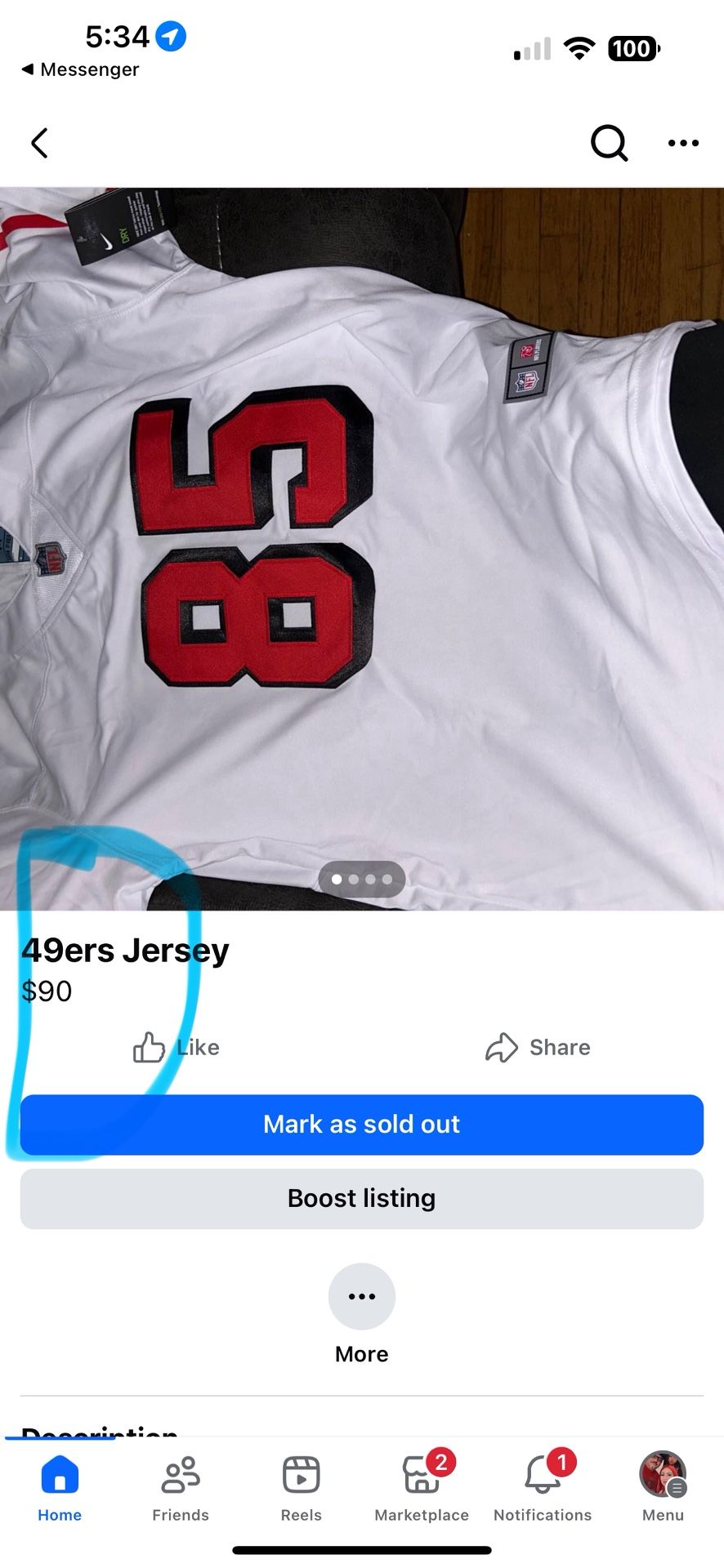This screenshot has height=1568, width=724.
Task: Switch to the Home tab
Action: pos(59,1477)
